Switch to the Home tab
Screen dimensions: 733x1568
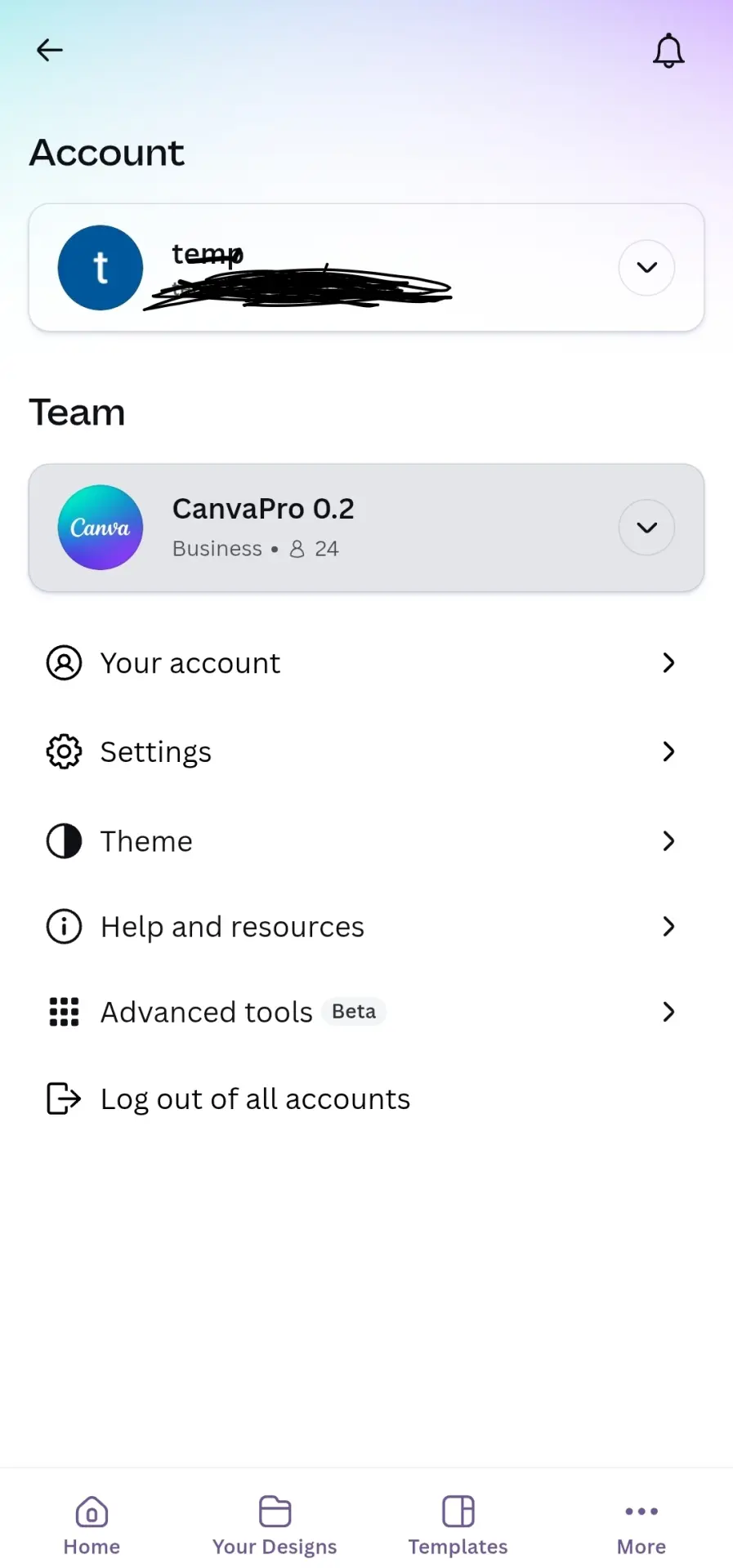[92, 1526]
